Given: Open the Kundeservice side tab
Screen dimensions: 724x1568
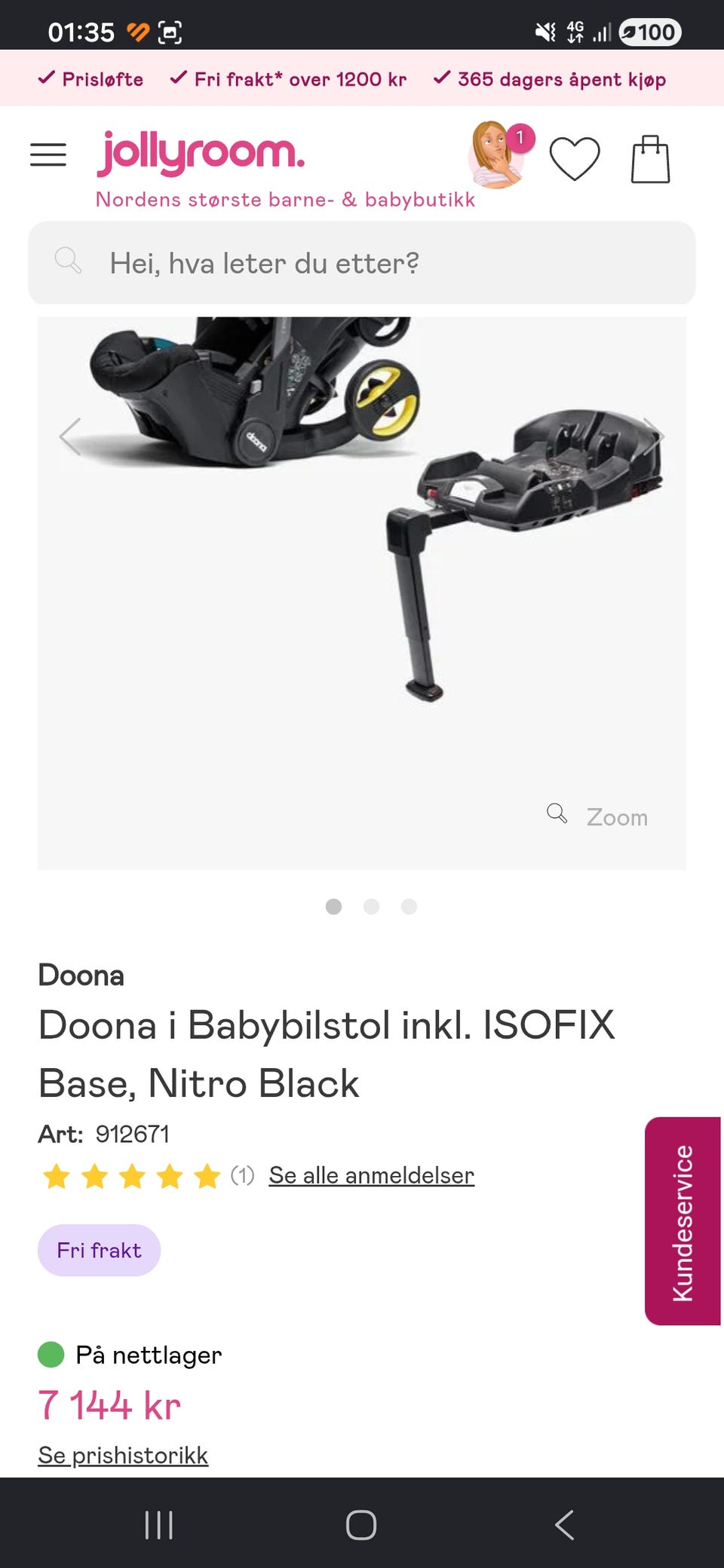Looking at the screenshot, I should pos(683,1221).
